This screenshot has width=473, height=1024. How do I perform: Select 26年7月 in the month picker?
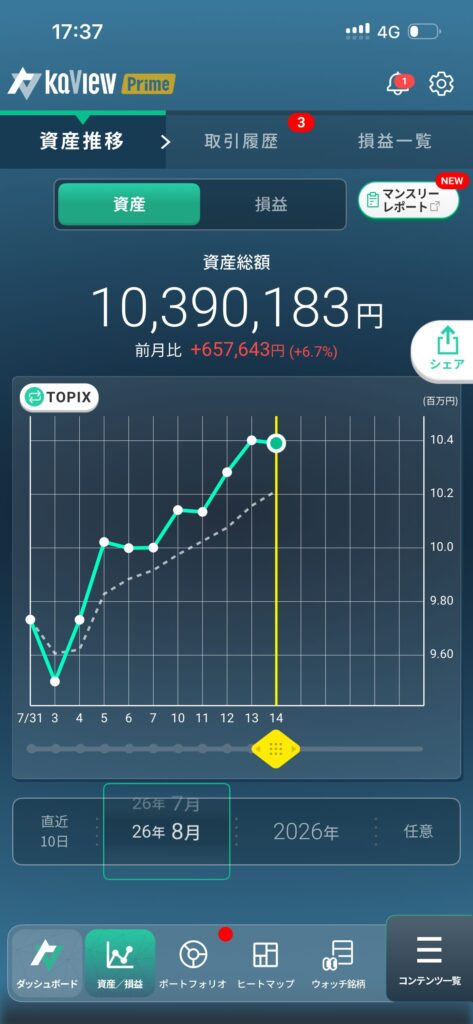pyautogui.click(x=167, y=805)
